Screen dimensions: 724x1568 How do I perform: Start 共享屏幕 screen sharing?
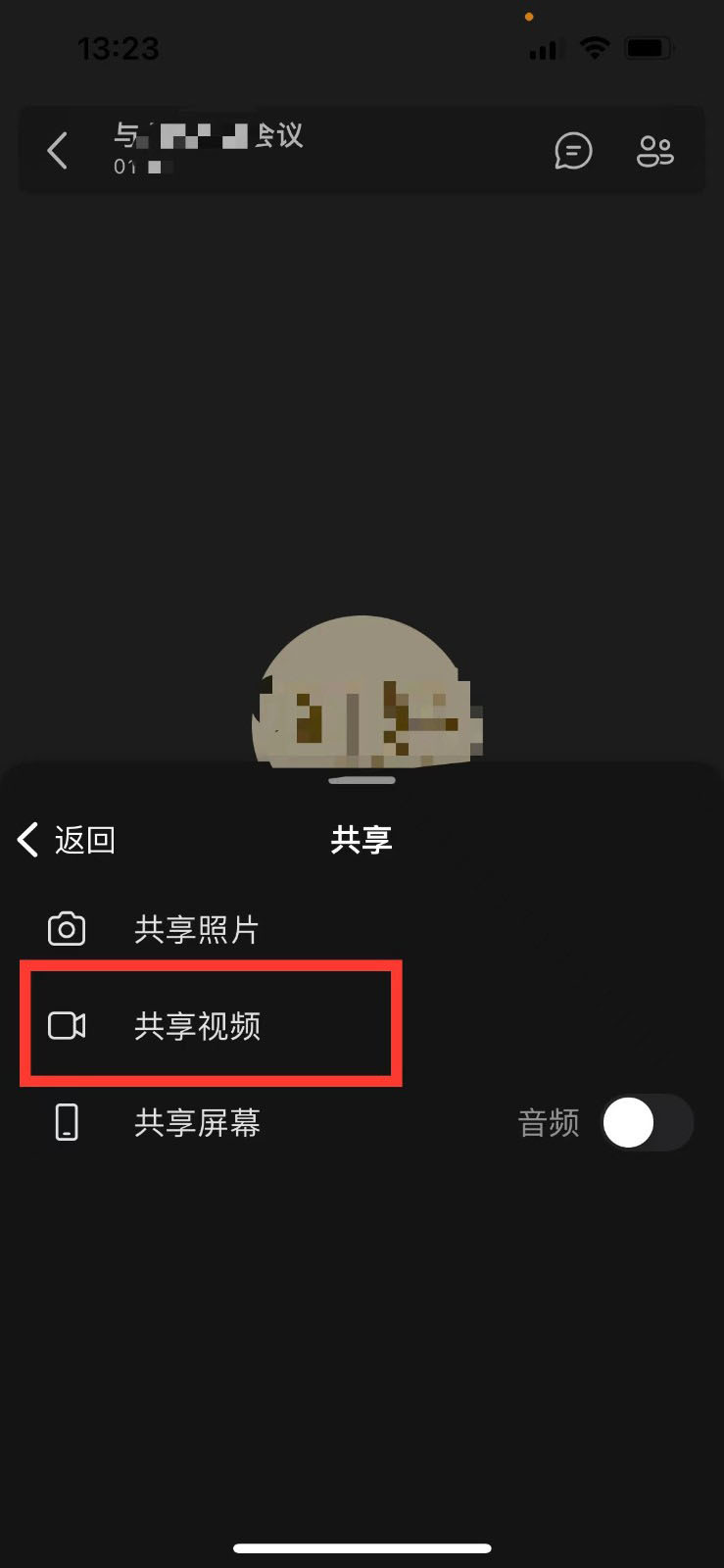196,1123
